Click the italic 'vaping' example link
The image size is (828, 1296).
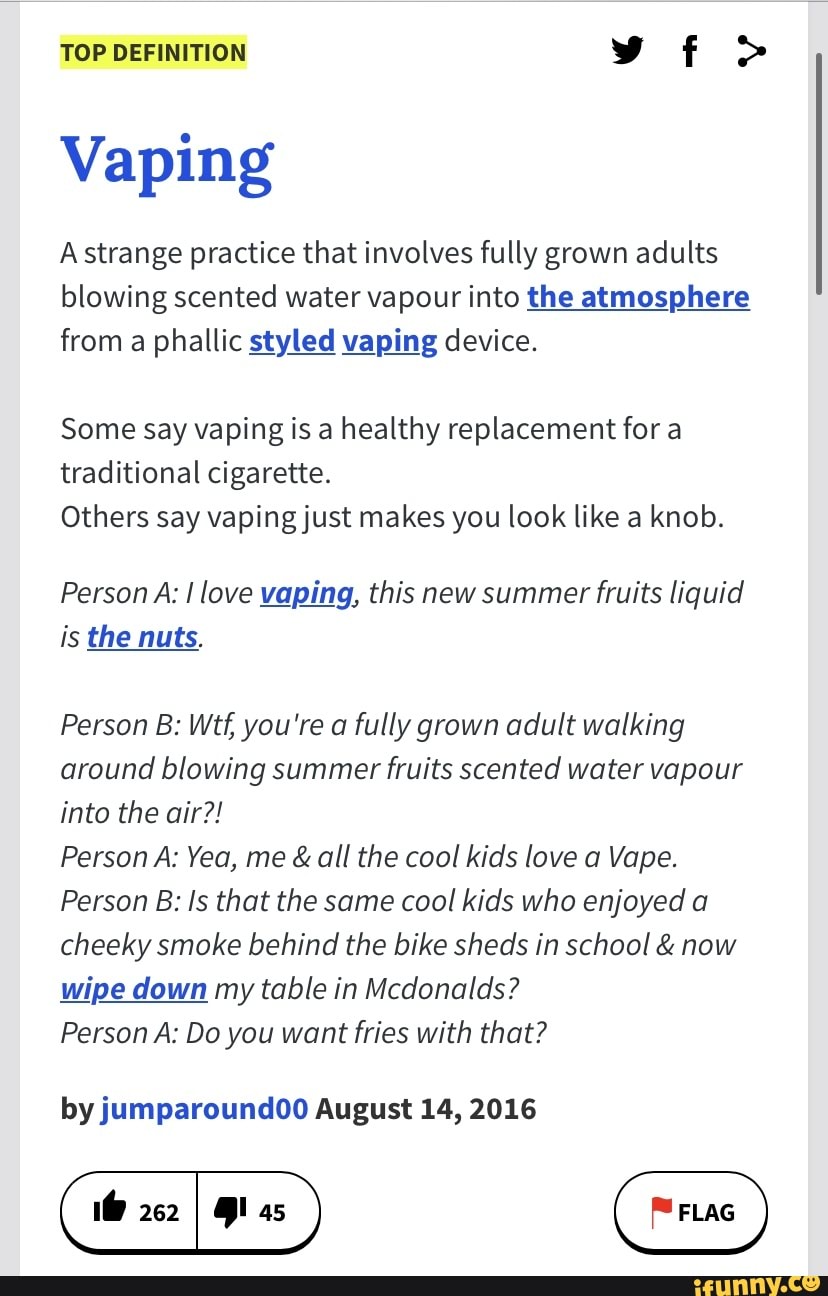click(306, 592)
